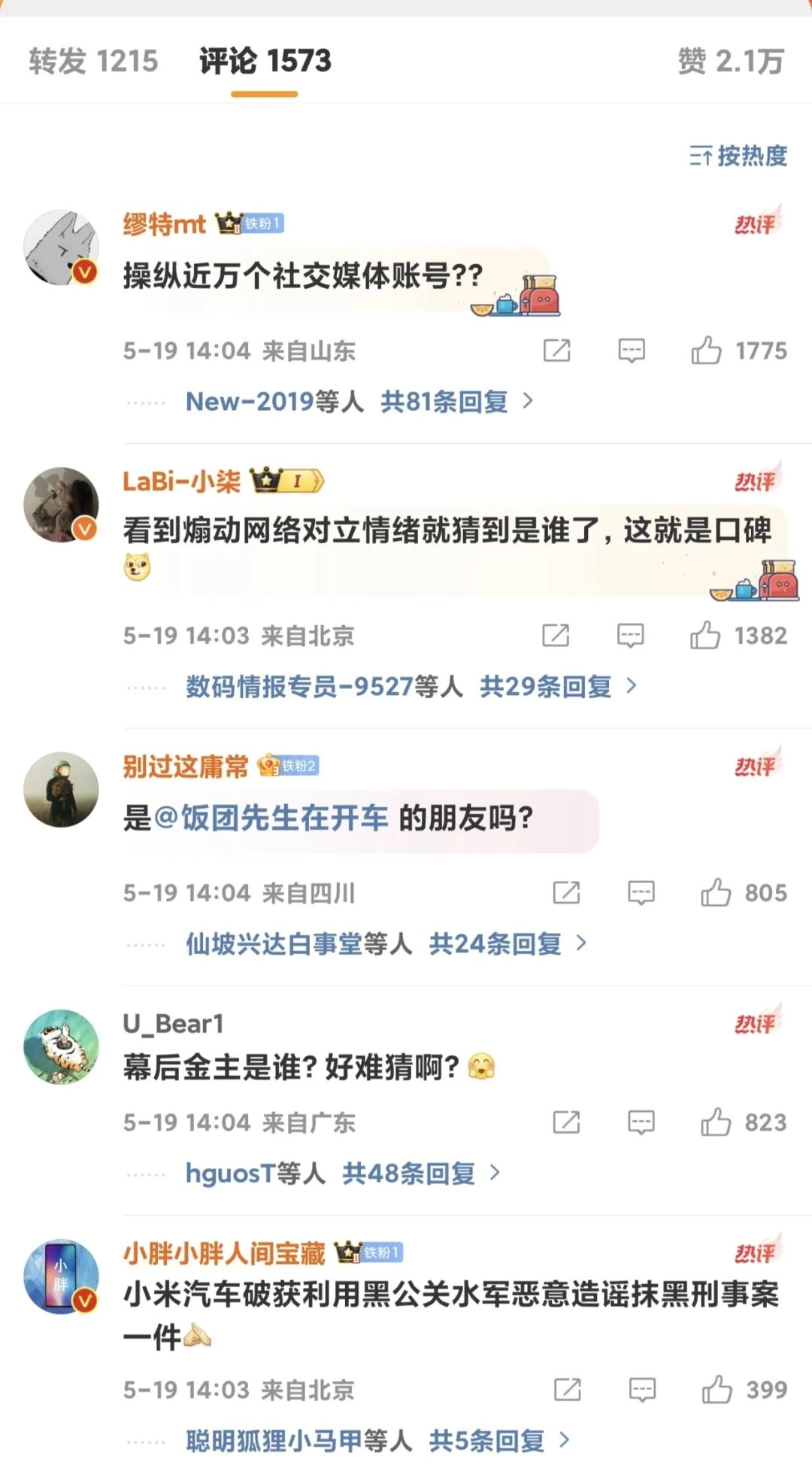Screen dimensions: 812x1470
Task: Change sorting via 按热度
Action: point(738,156)
